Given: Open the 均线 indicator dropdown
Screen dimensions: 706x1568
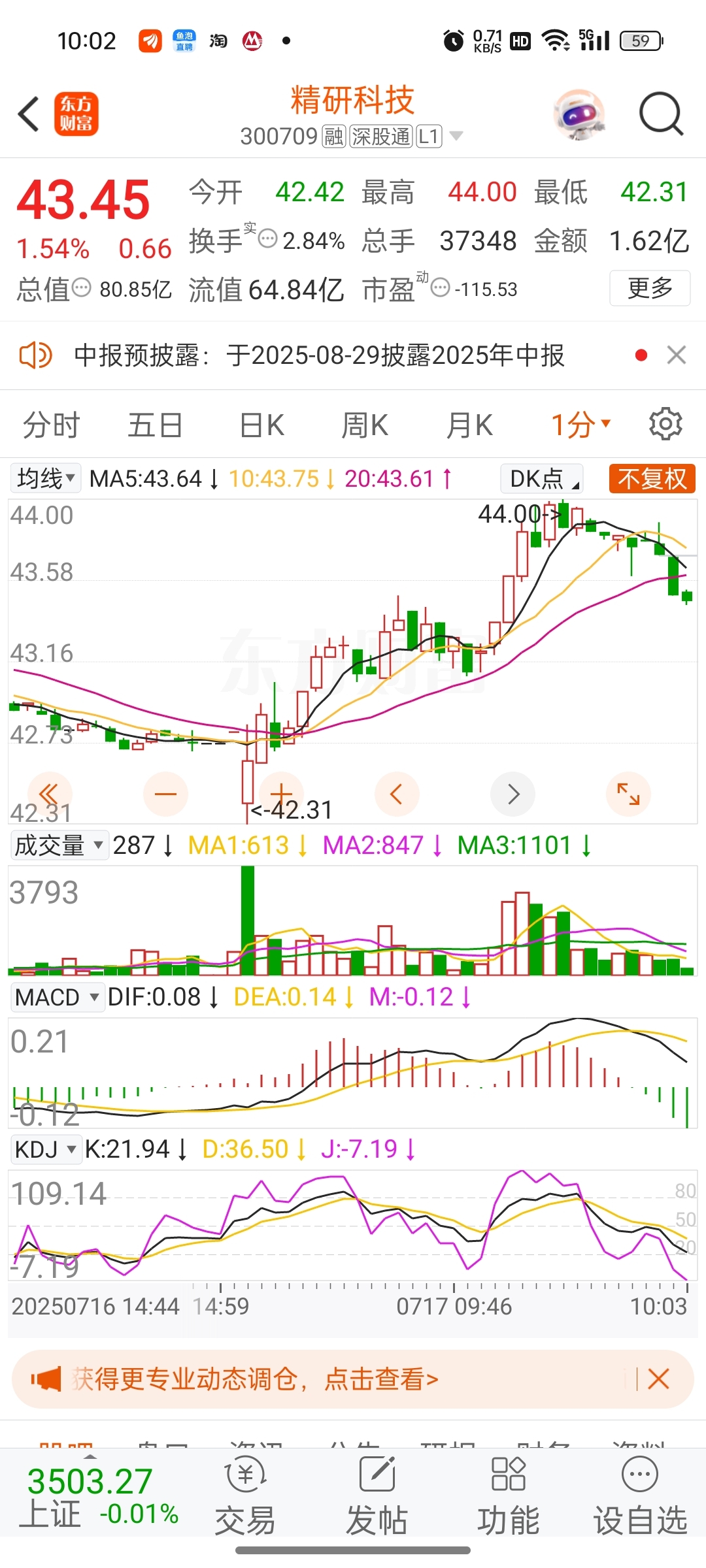Looking at the screenshot, I should pos(45,478).
